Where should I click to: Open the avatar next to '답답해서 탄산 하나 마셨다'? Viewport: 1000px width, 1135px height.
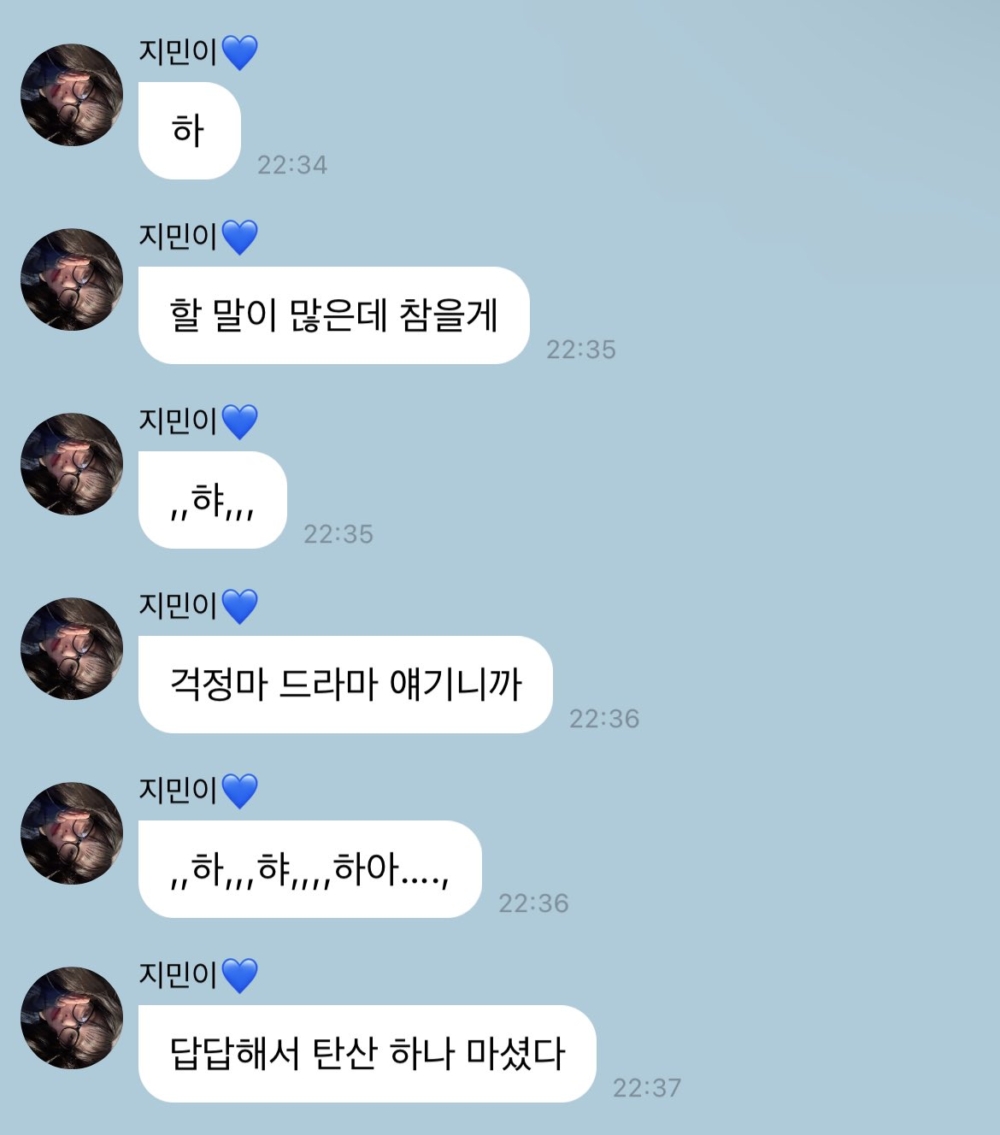(71, 1018)
